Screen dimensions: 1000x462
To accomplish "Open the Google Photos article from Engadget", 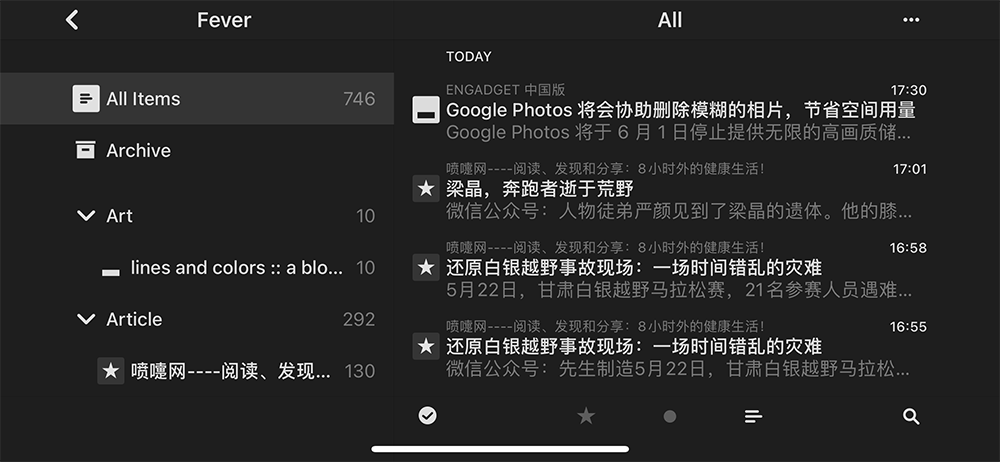I will 680,110.
